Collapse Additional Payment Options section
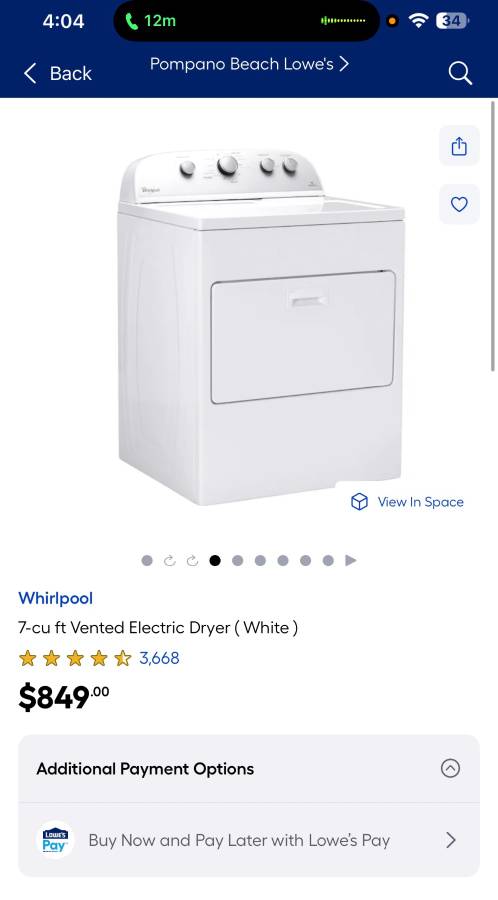498x900 pixels. coord(450,768)
